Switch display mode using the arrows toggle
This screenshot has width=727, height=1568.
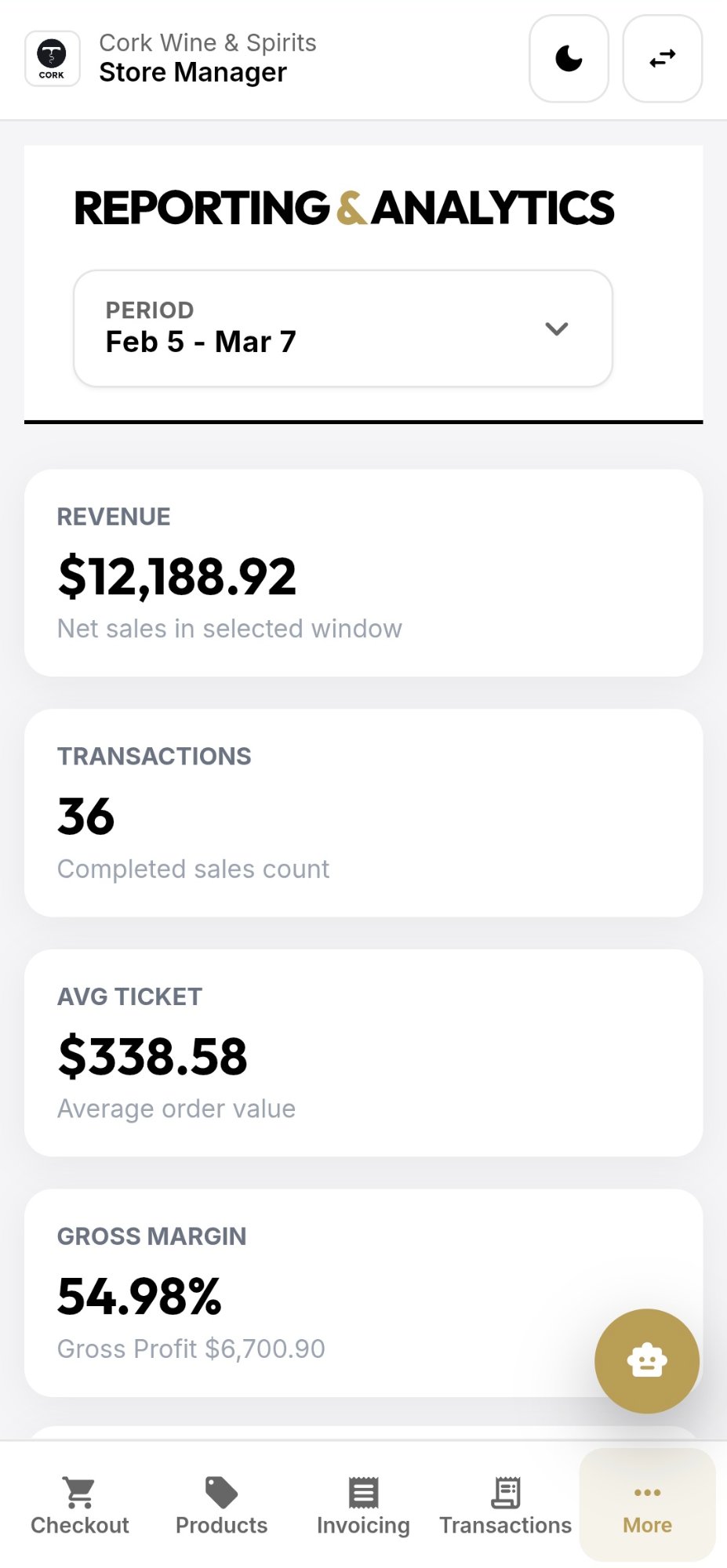point(662,56)
